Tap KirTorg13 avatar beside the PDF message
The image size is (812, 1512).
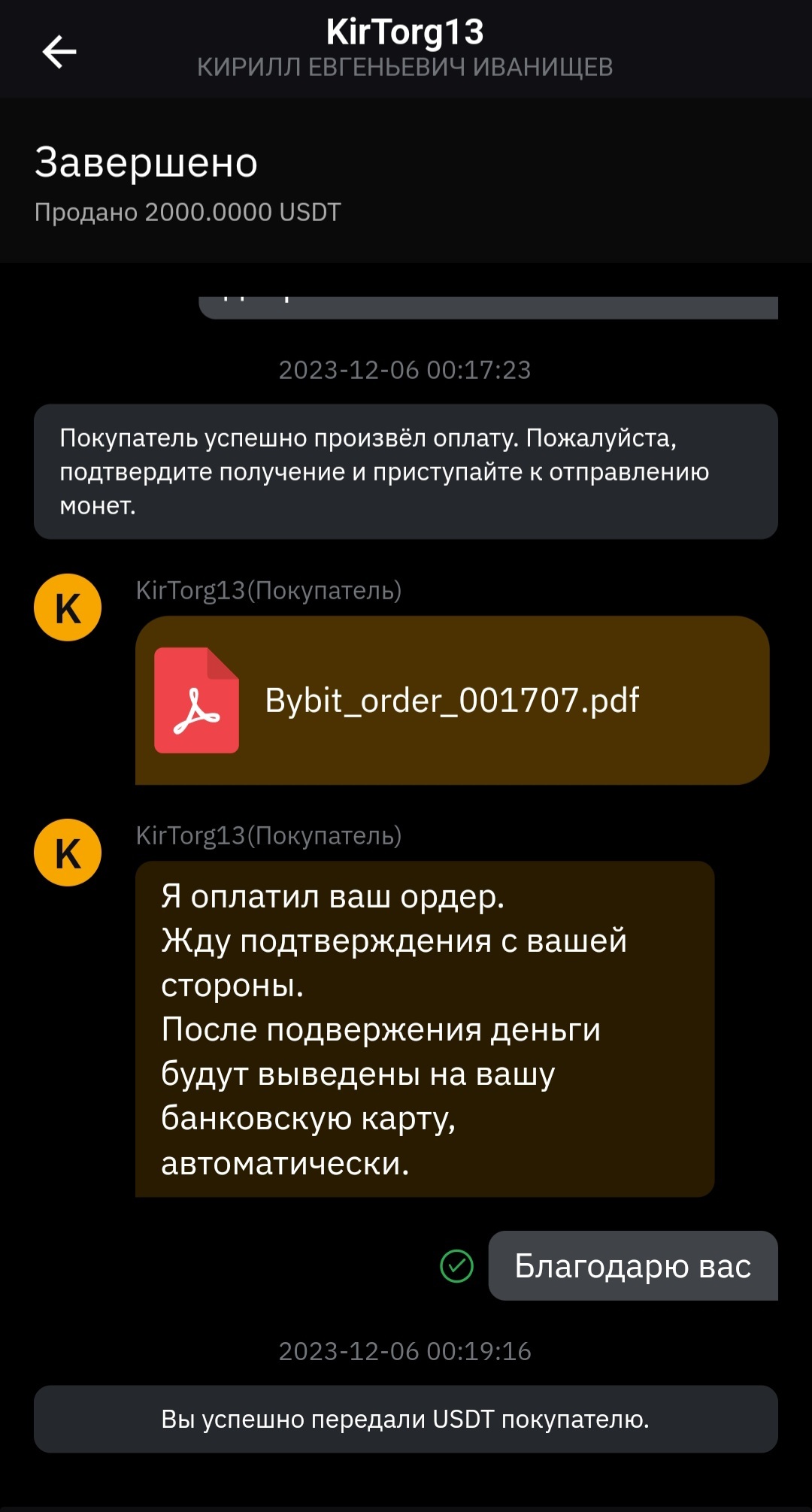pyautogui.click(x=68, y=608)
